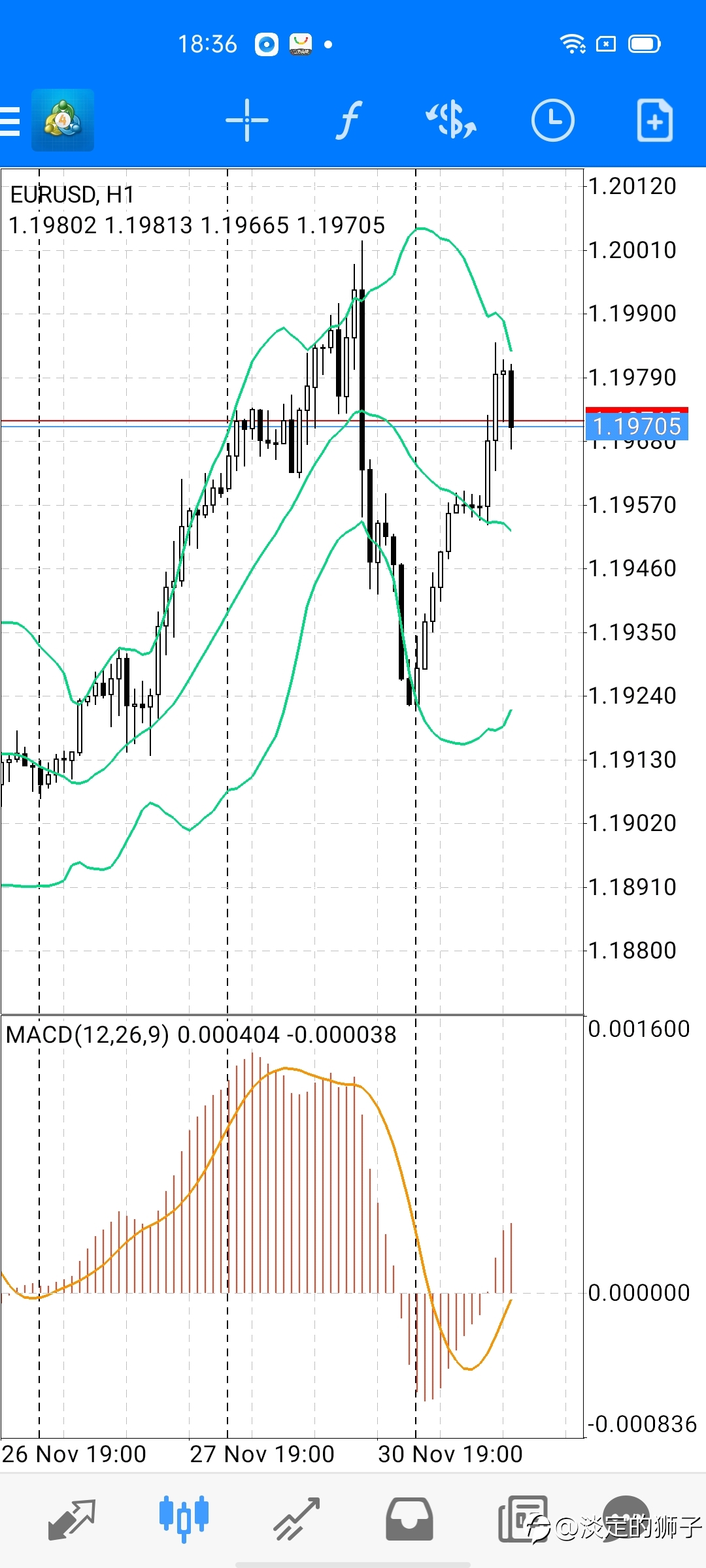Select the Chart candlestick tab
The width and height of the screenshot is (706, 1568).
point(184,1520)
